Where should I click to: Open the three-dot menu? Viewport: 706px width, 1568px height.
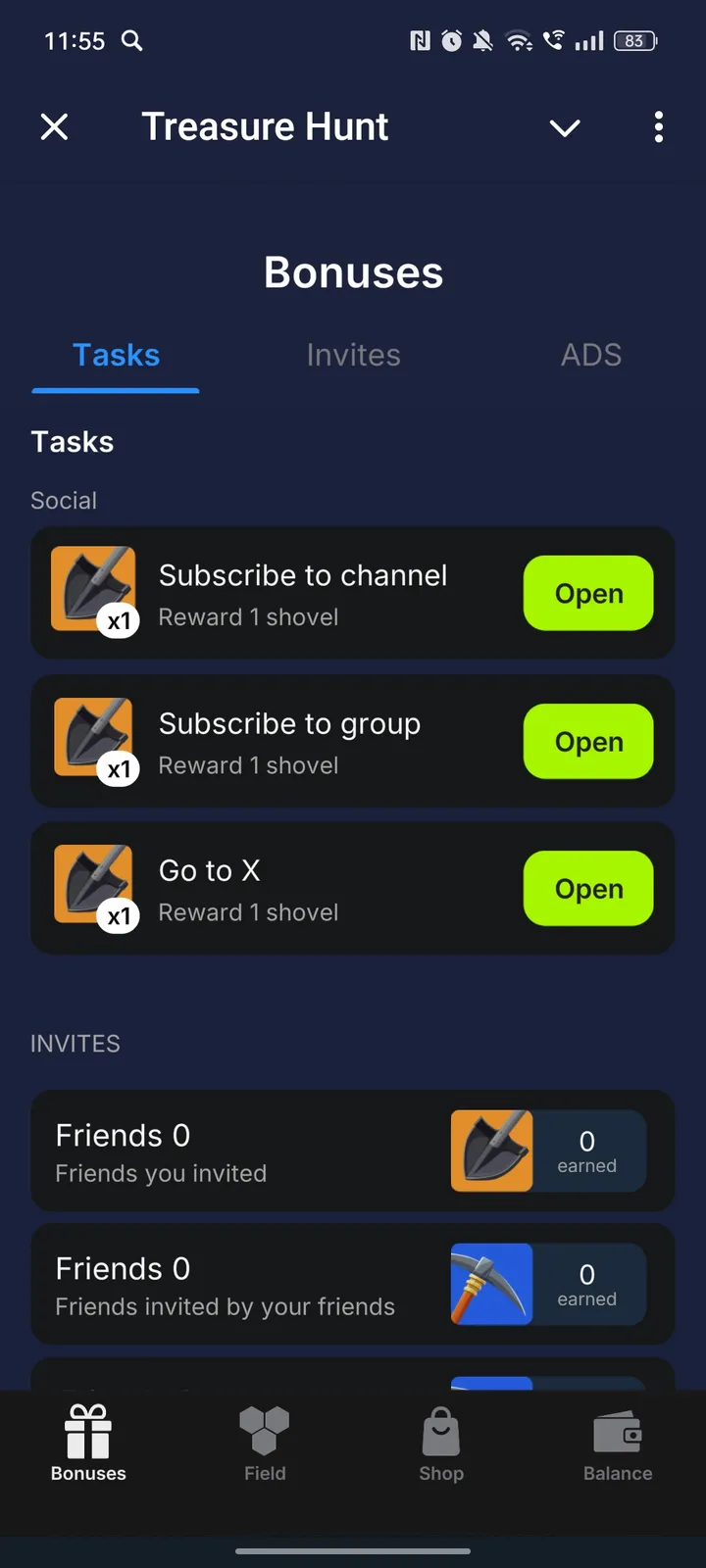[659, 127]
